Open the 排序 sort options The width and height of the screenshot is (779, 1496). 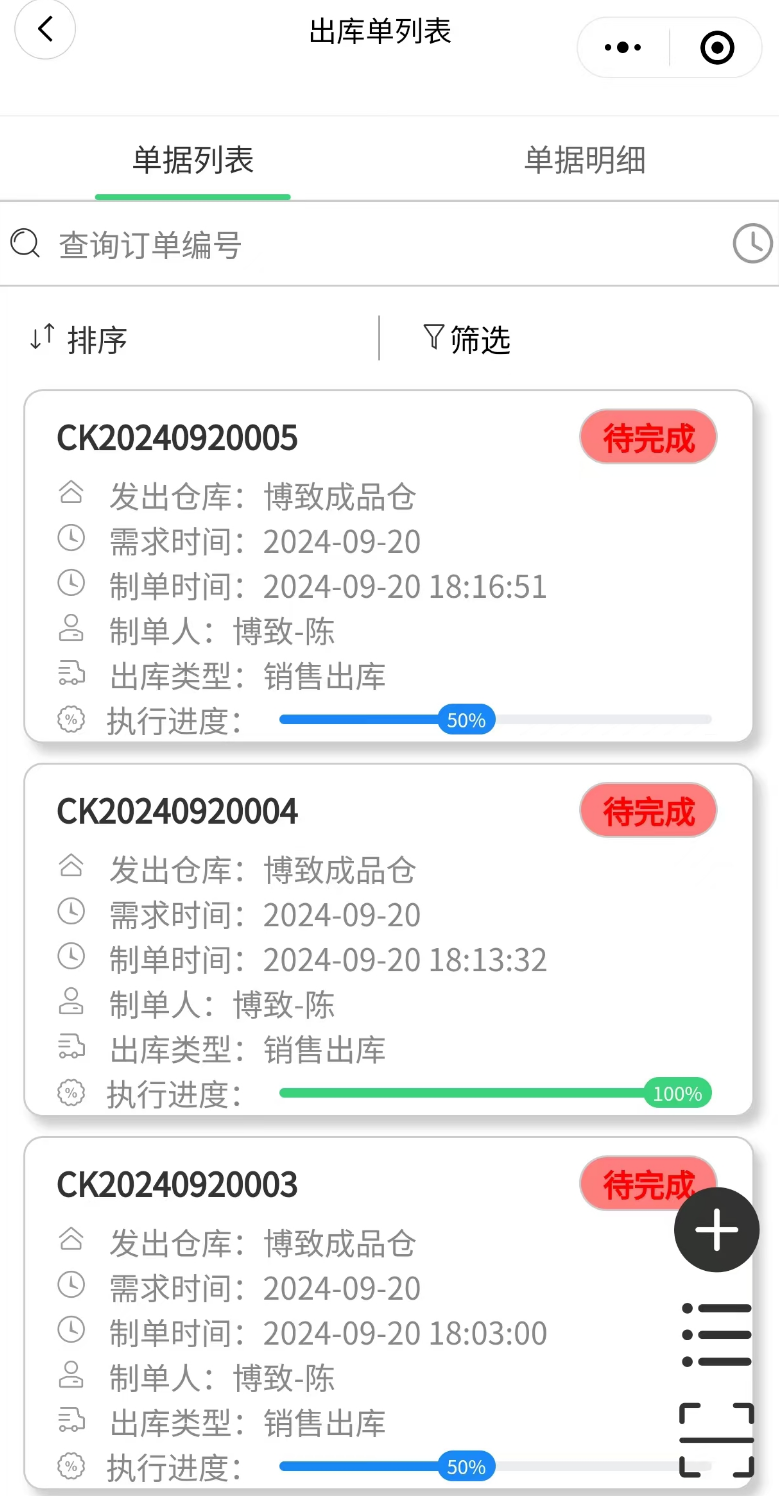pos(78,339)
